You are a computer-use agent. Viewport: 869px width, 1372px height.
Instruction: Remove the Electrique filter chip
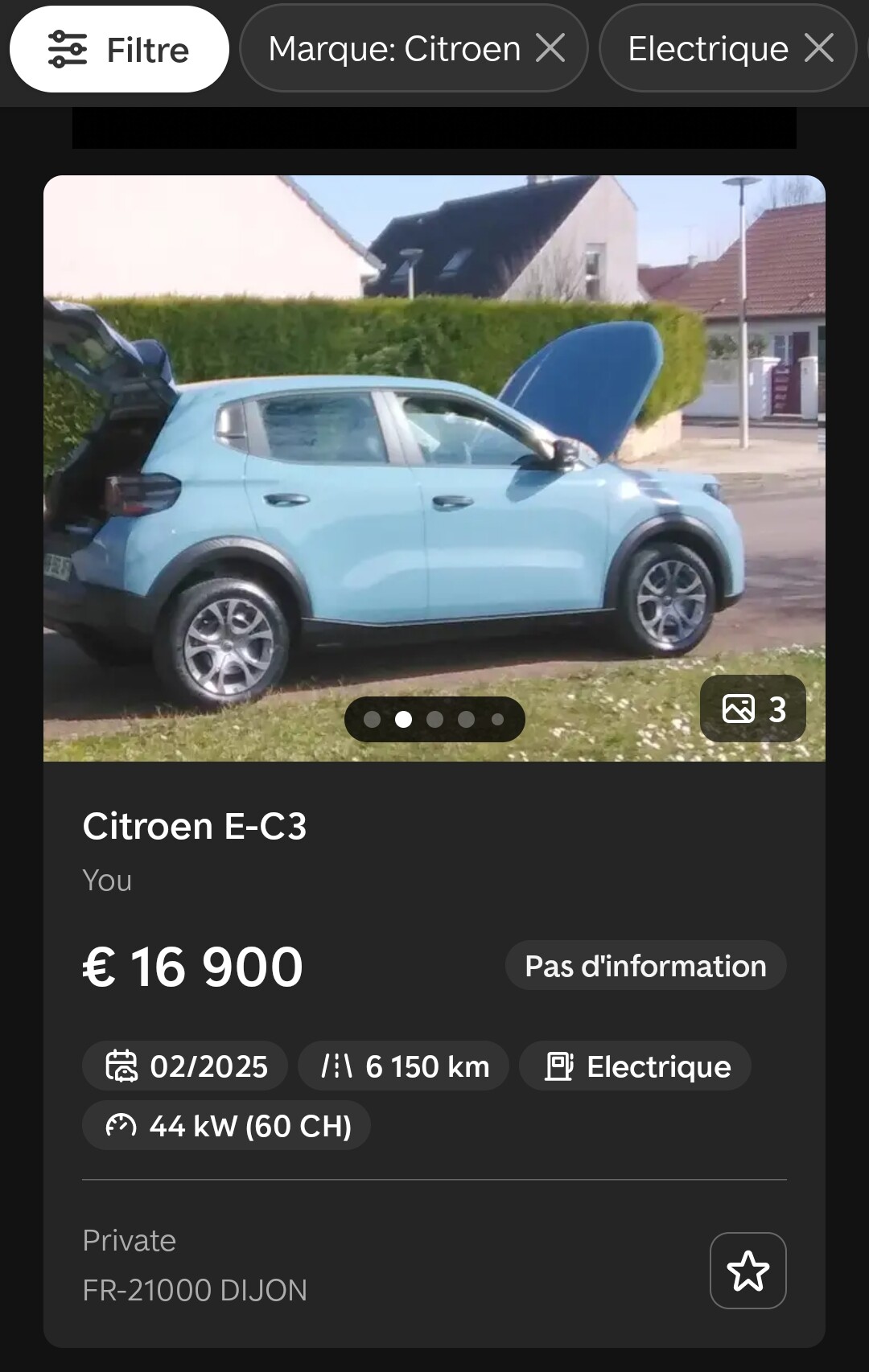[819, 48]
